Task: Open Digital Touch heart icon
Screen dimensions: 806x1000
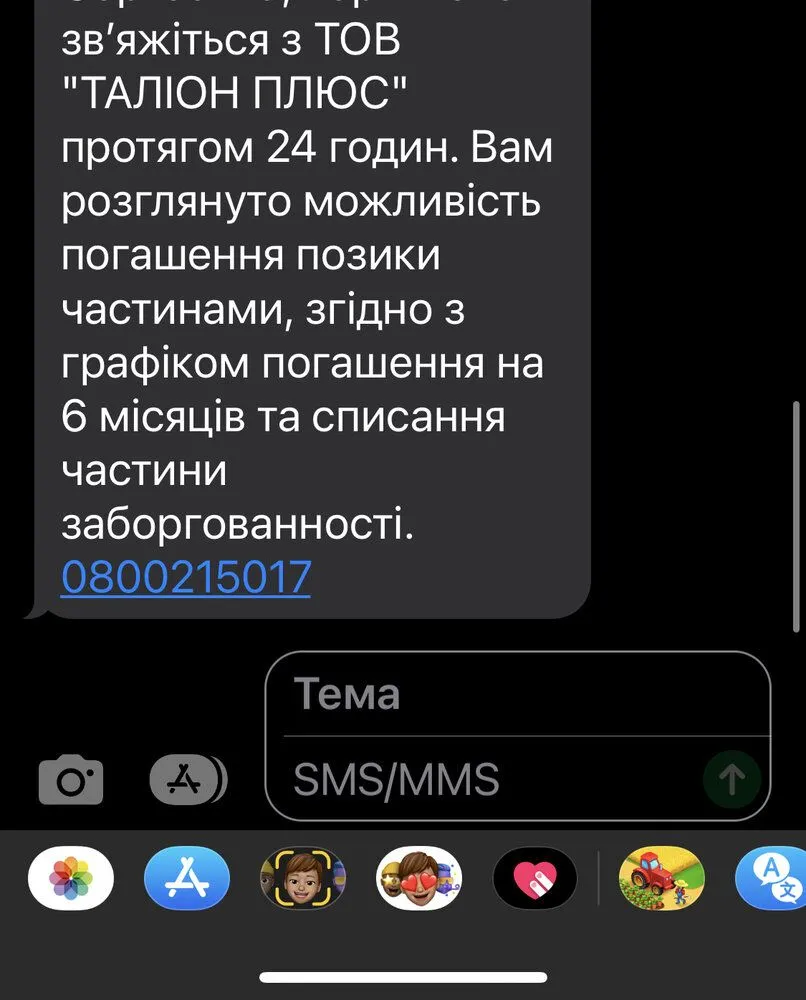Action: 535,879
